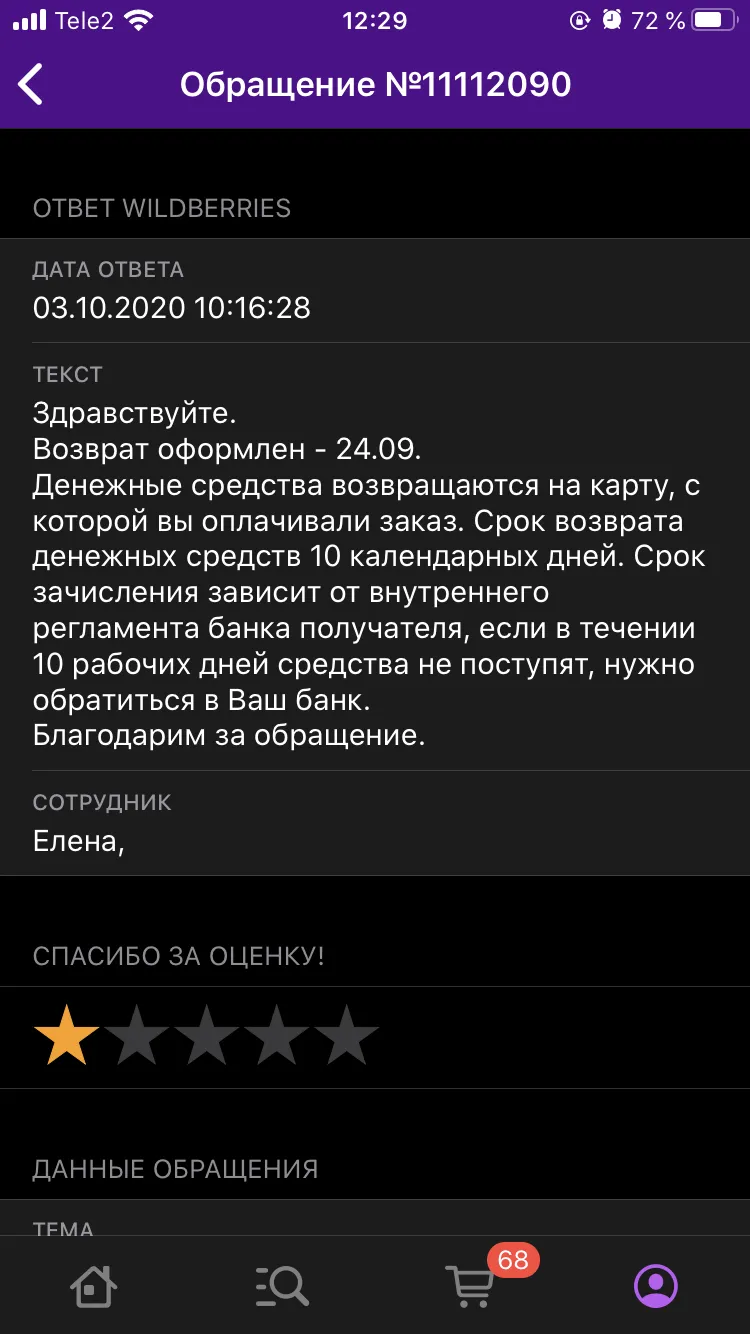This screenshot has height=1334, width=750.
Task: Open the shopping cart with 68 items
Action: 470,1285
